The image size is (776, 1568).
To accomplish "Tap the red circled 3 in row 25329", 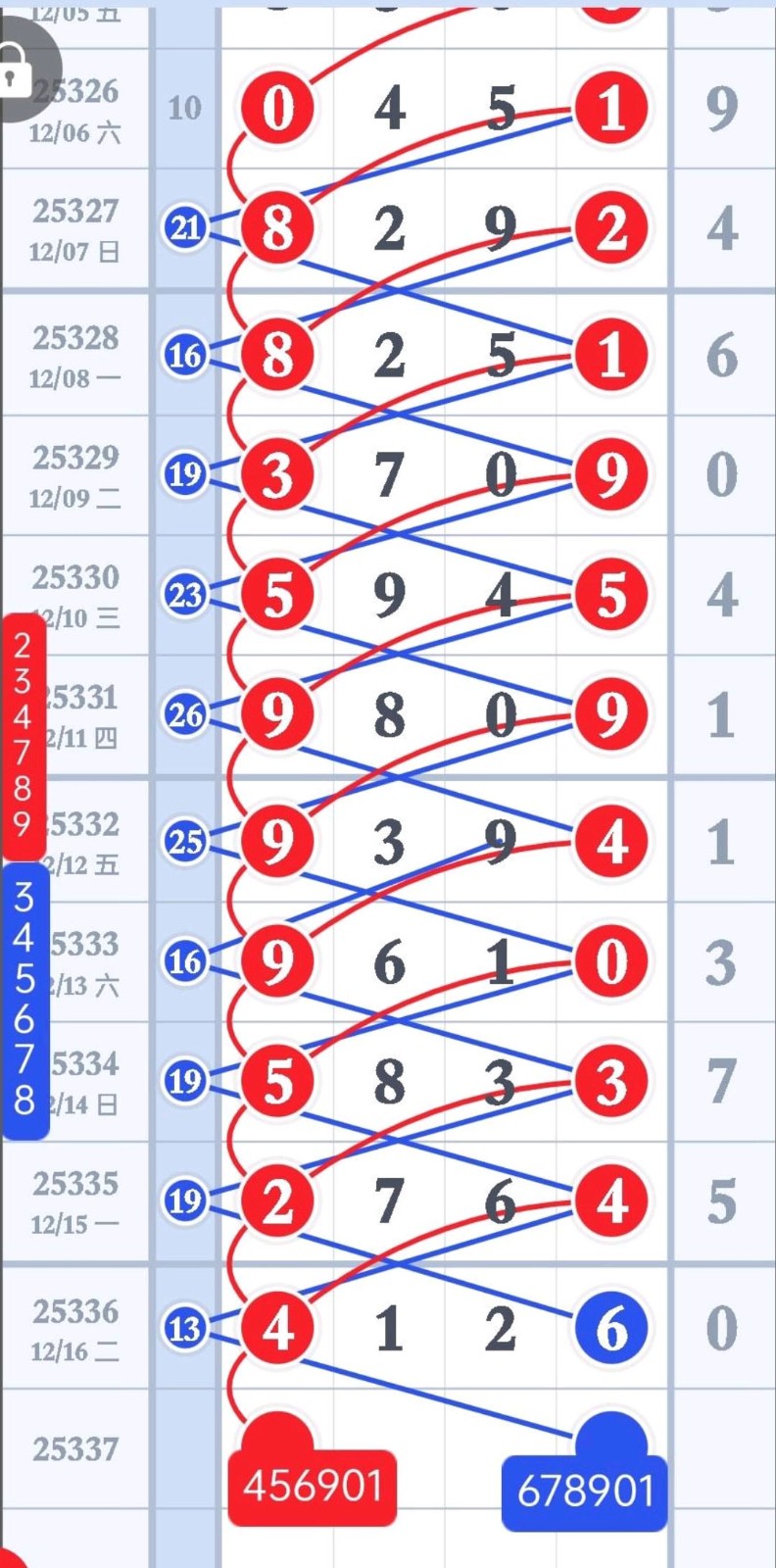I will [x=277, y=477].
